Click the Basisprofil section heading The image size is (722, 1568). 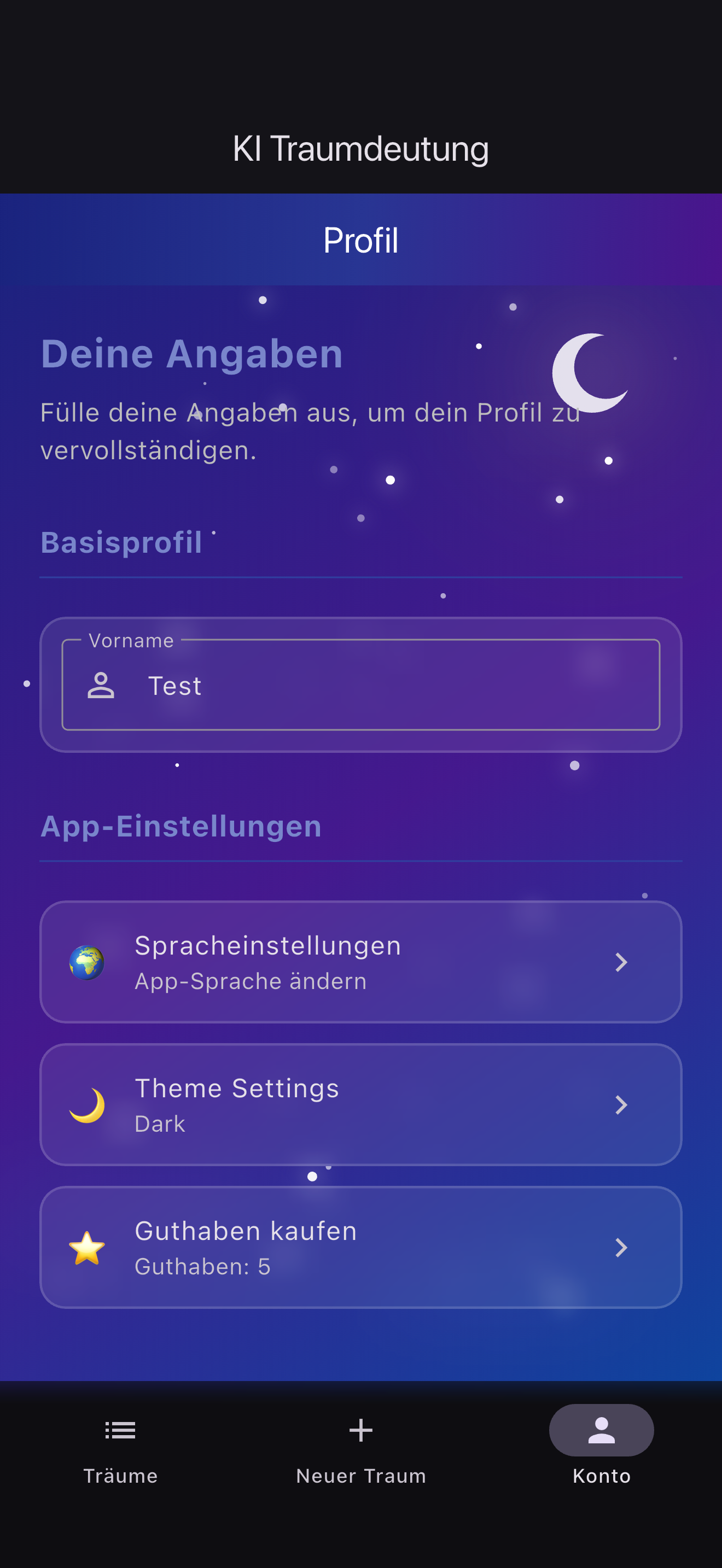(121, 542)
